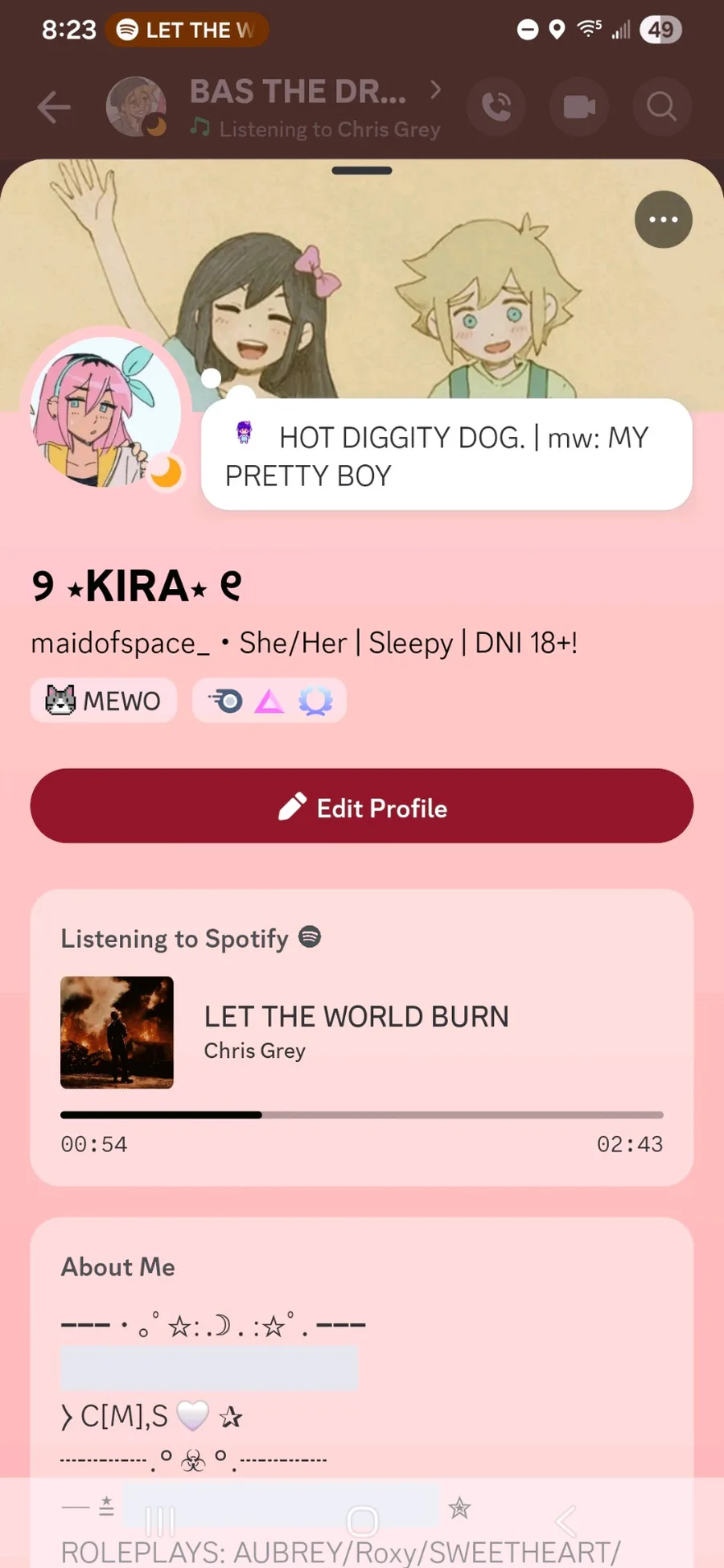Tap the MEWO server tag chip
The height and width of the screenshot is (1568, 724).
pyautogui.click(x=104, y=701)
